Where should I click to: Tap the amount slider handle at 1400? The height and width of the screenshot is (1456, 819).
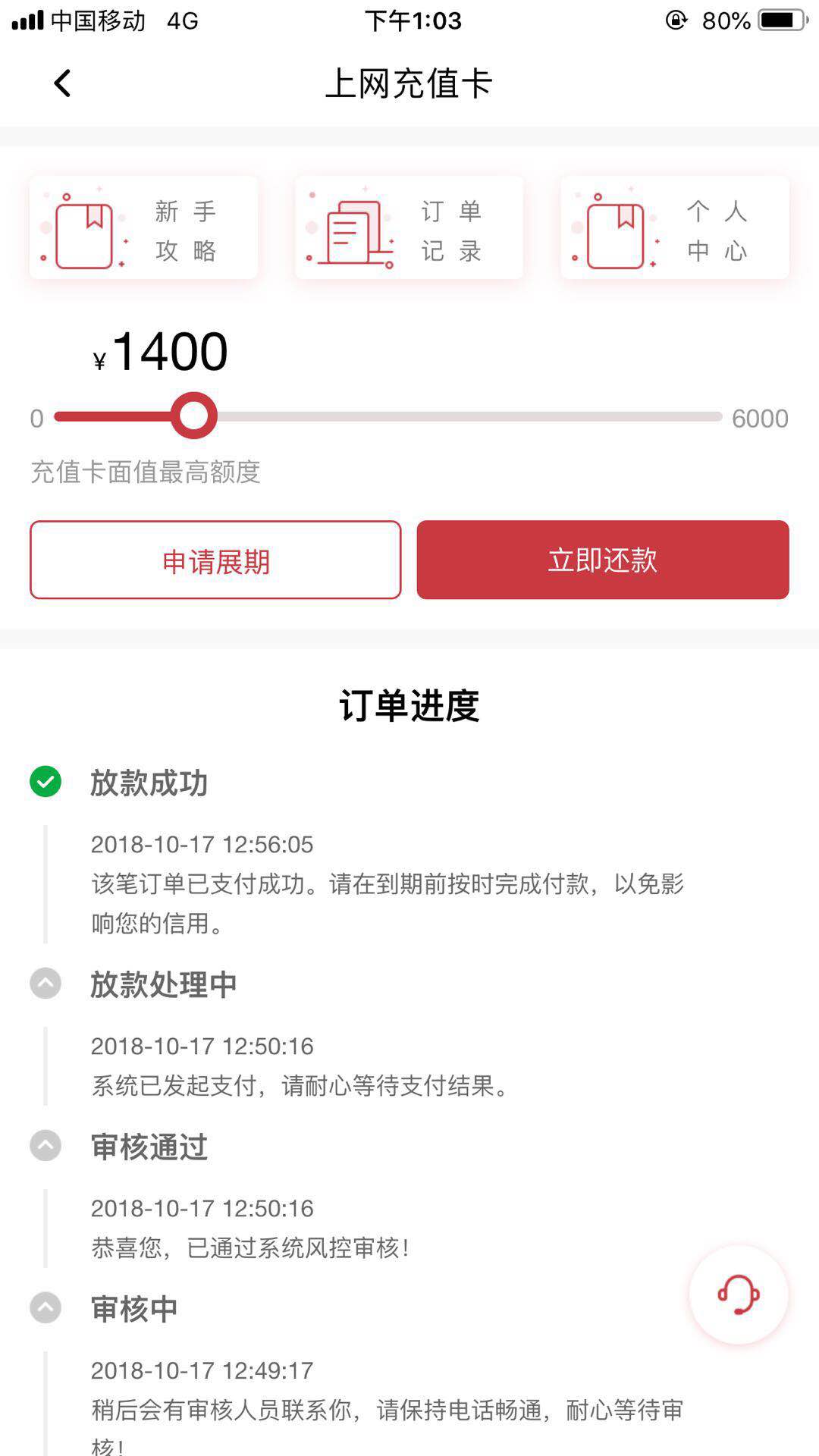(x=194, y=416)
